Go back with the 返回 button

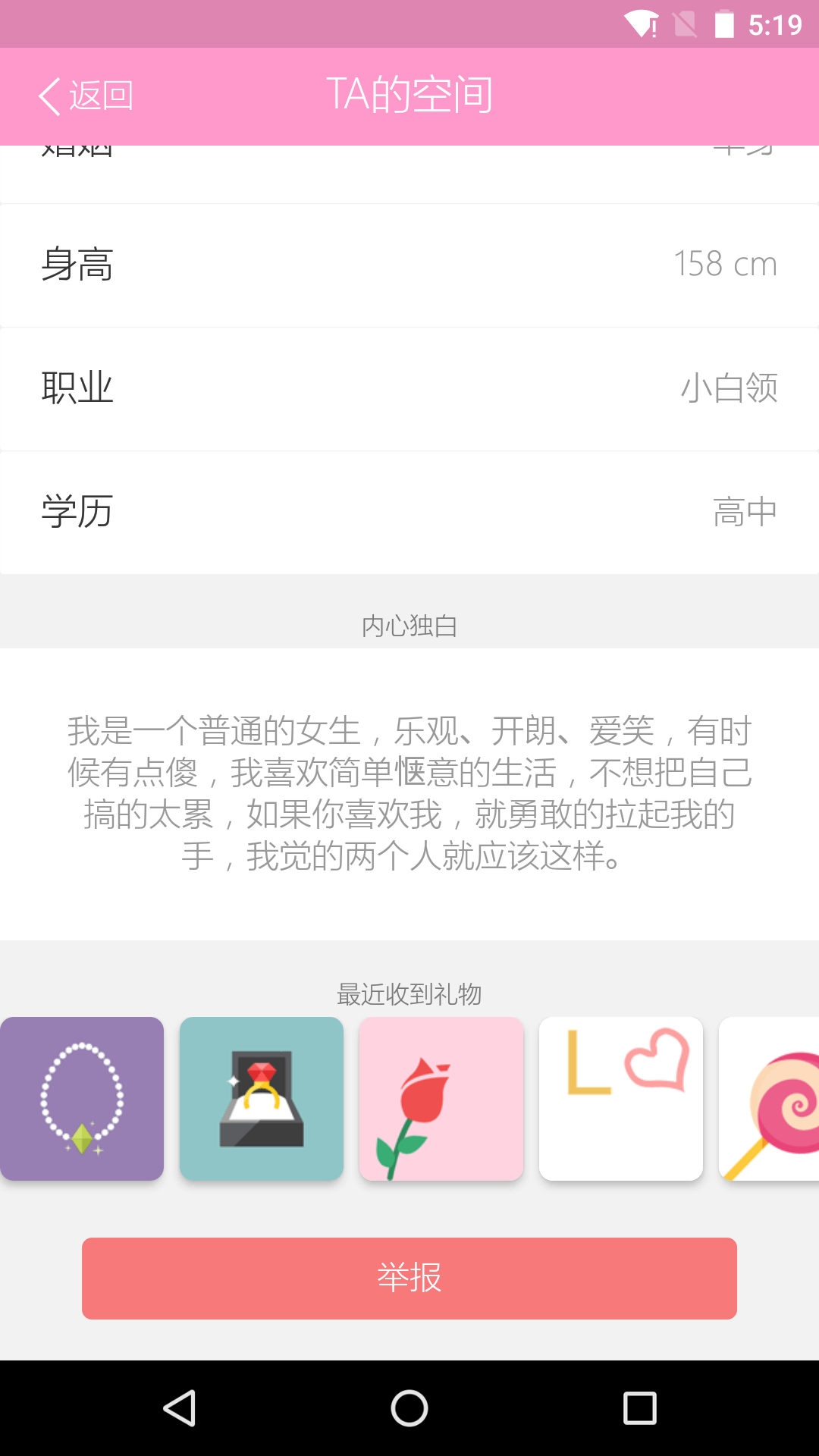[86, 96]
